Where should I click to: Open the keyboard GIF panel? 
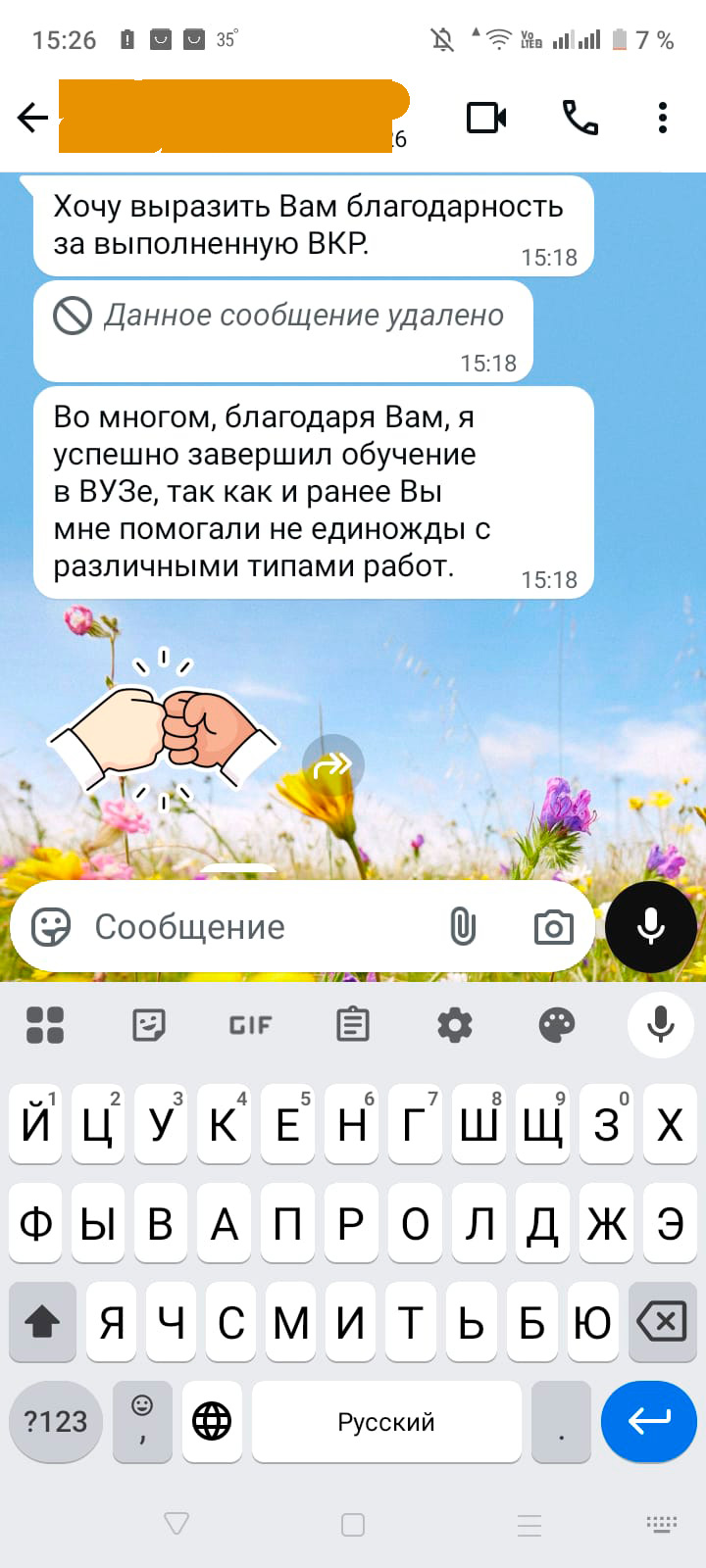point(250,1025)
